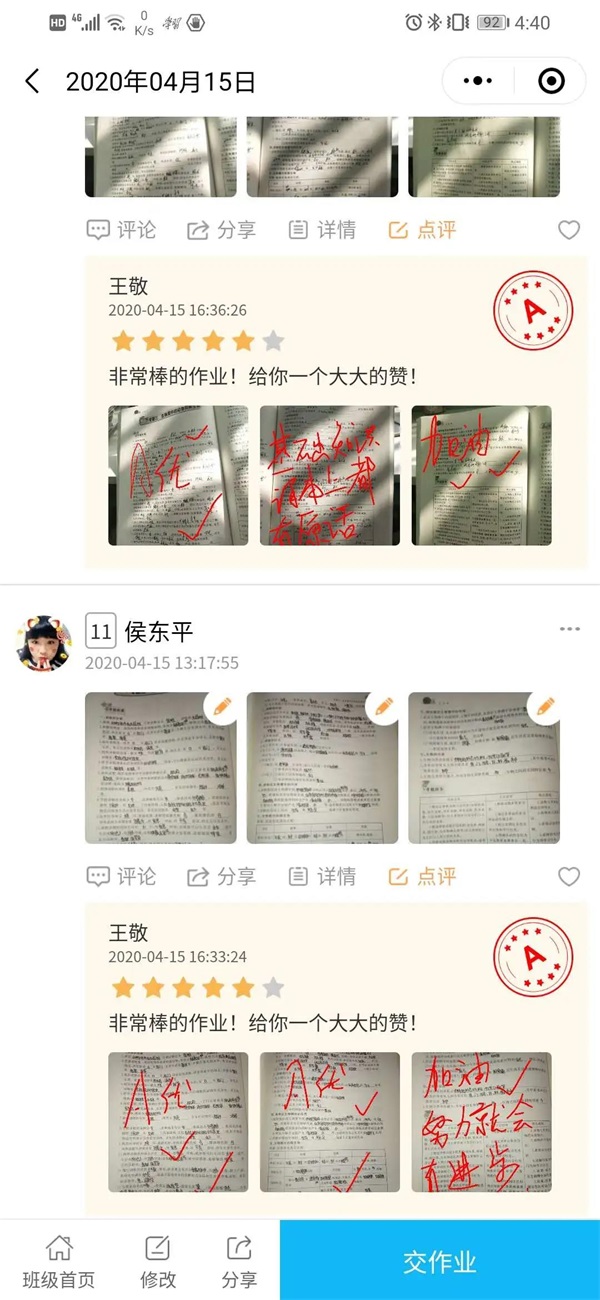Submit homework with 交作业
The height and width of the screenshot is (1300, 600).
pos(439,1261)
